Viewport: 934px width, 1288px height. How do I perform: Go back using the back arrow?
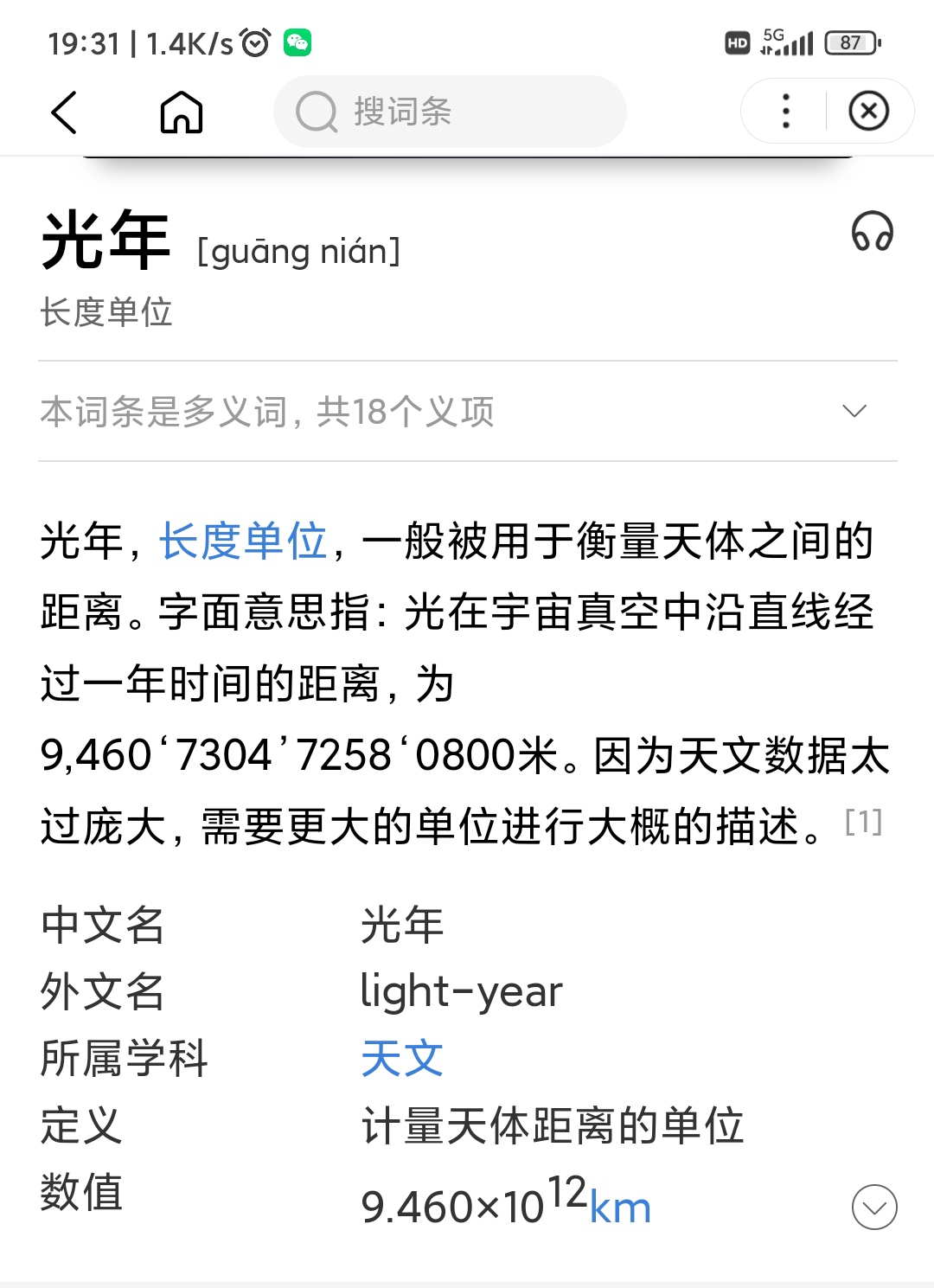65,112
